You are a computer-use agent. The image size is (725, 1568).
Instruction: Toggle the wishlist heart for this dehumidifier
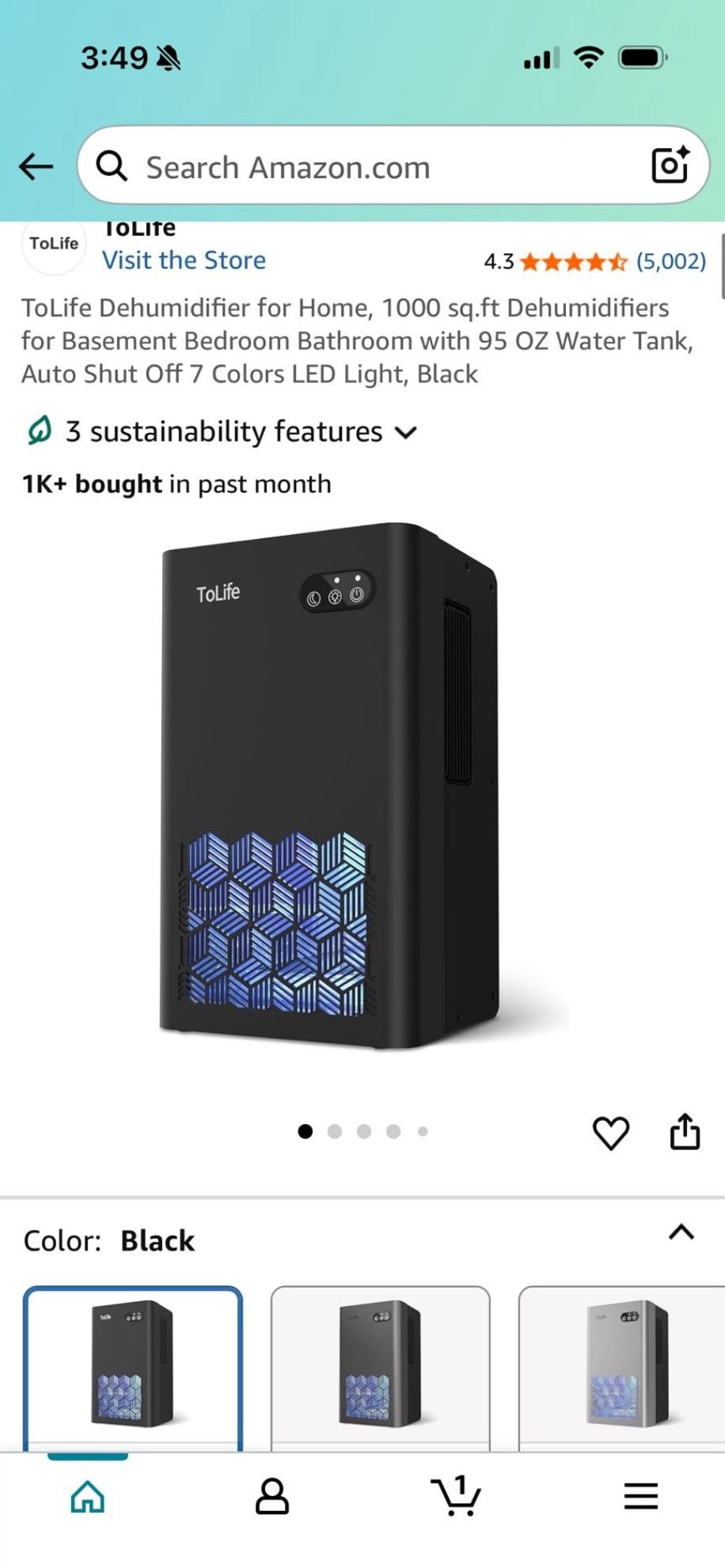610,1132
